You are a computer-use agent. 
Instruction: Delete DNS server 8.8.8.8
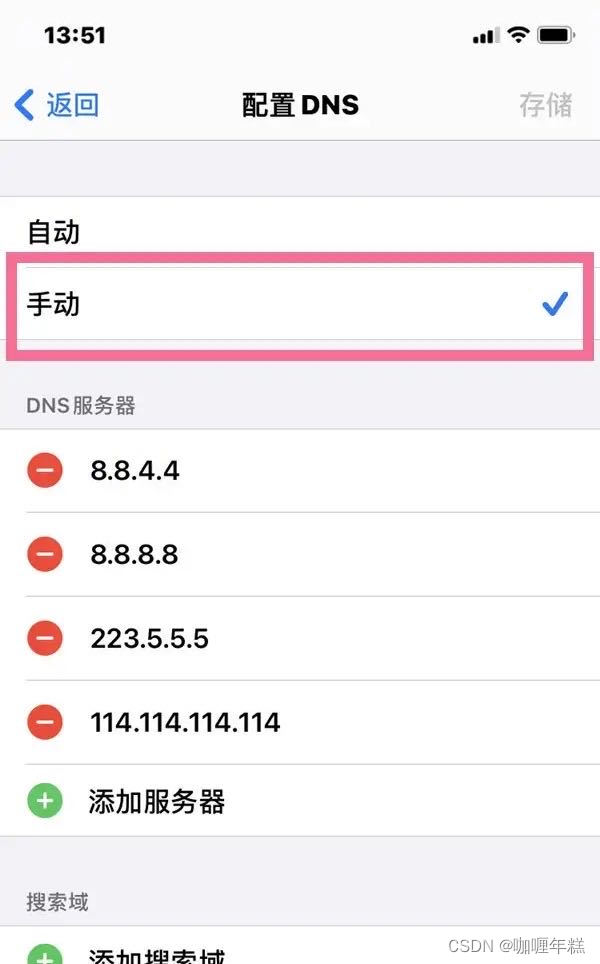[44, 554]
